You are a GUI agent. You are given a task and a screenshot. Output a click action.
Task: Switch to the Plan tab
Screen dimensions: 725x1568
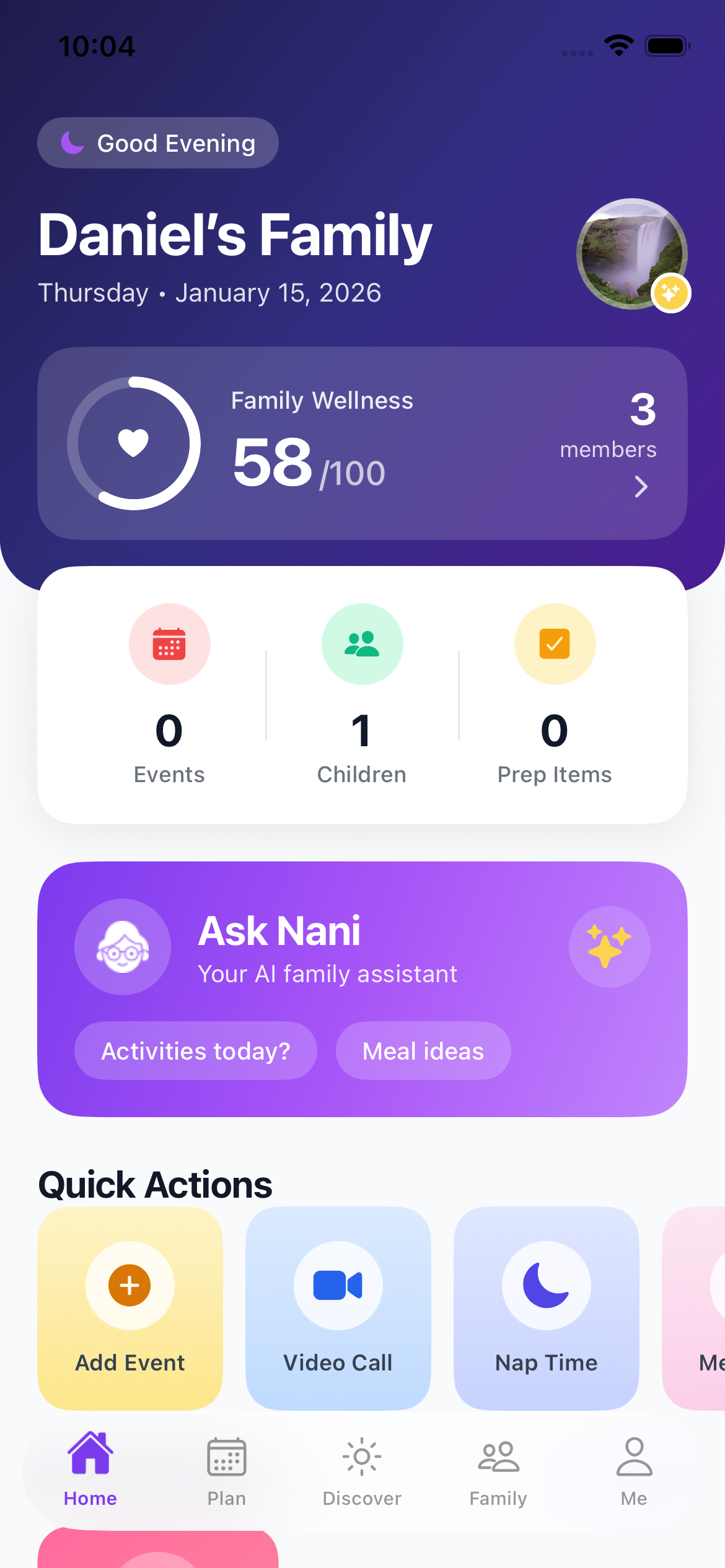(226, 1471)
